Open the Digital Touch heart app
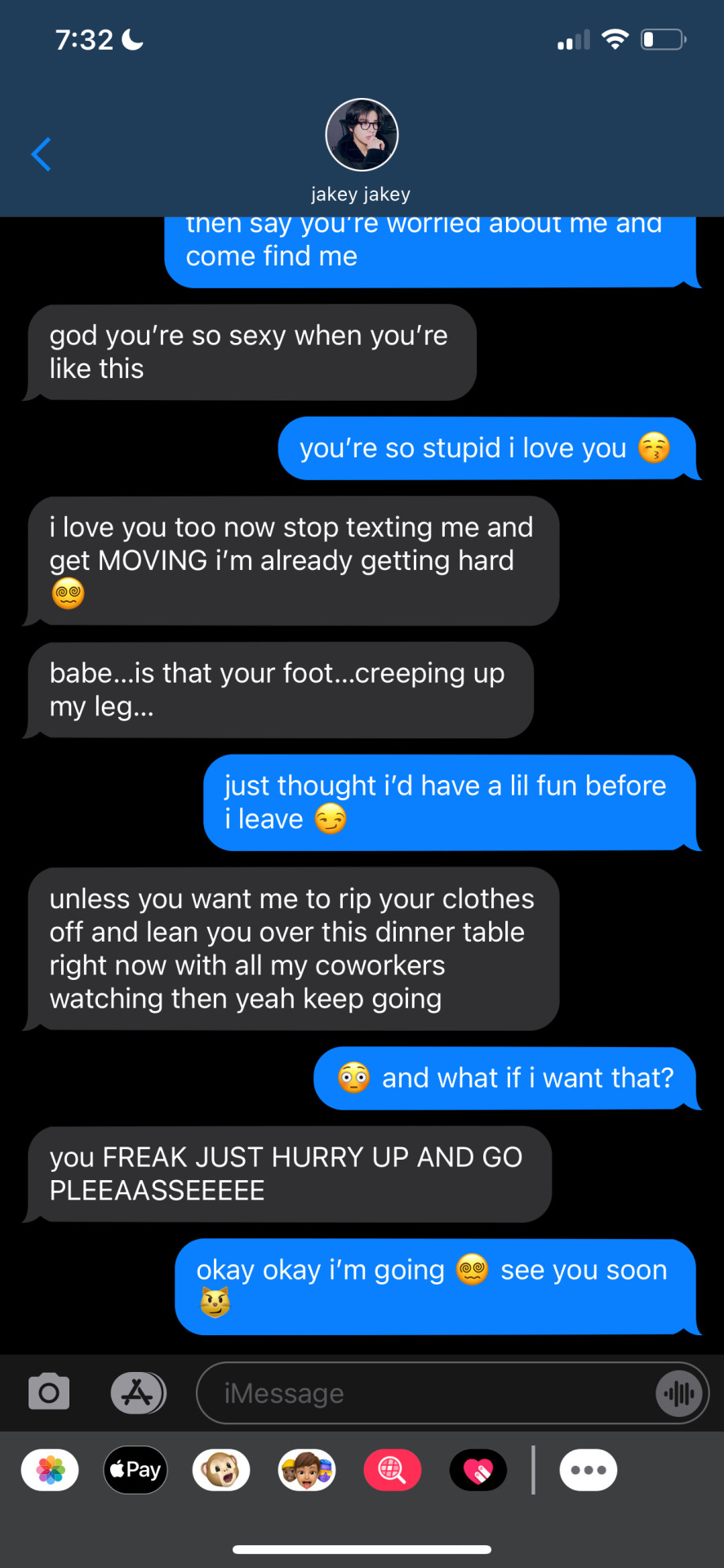This screenshot has height=1568, width=724. (478, 1470)
